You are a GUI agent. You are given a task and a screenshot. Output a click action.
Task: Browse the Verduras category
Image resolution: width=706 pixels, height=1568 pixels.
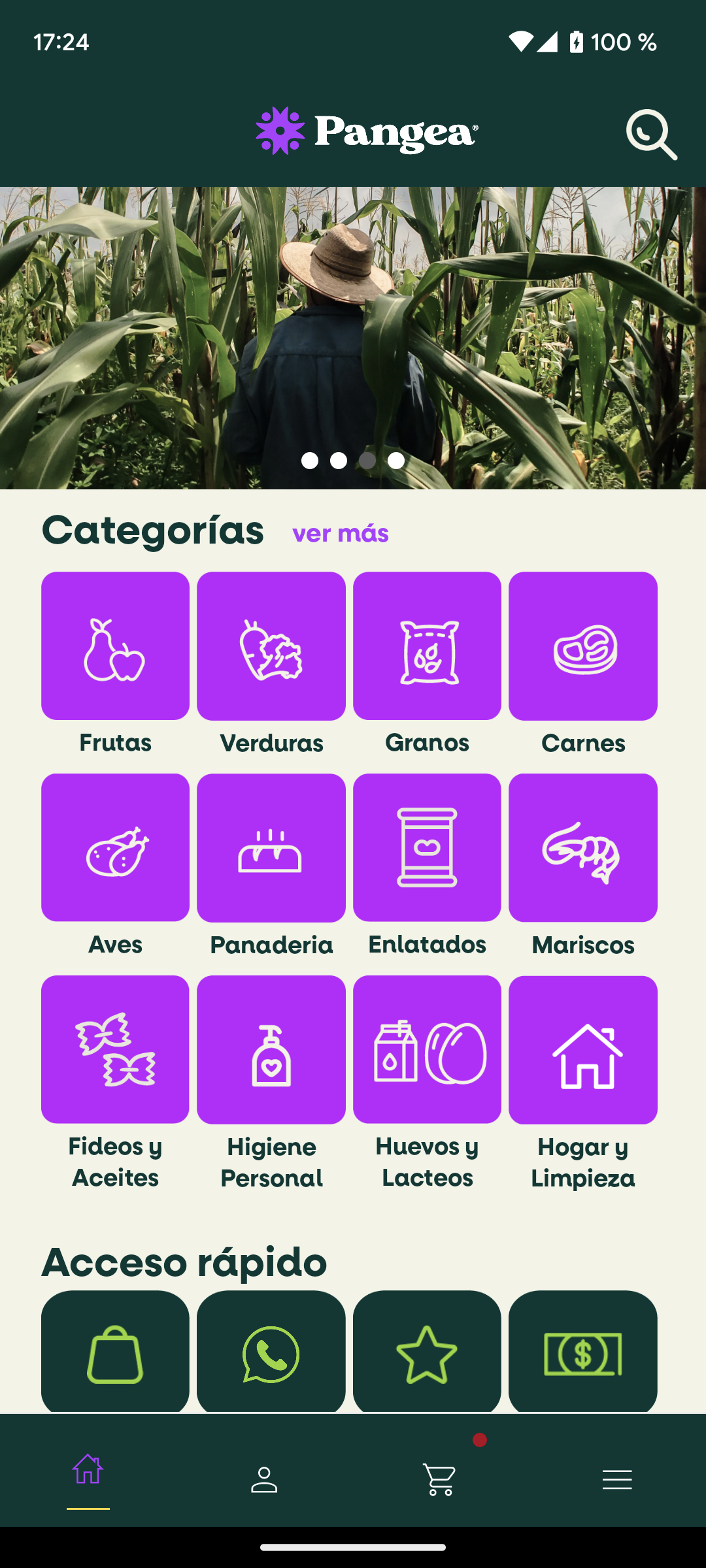tap(271, 646)
